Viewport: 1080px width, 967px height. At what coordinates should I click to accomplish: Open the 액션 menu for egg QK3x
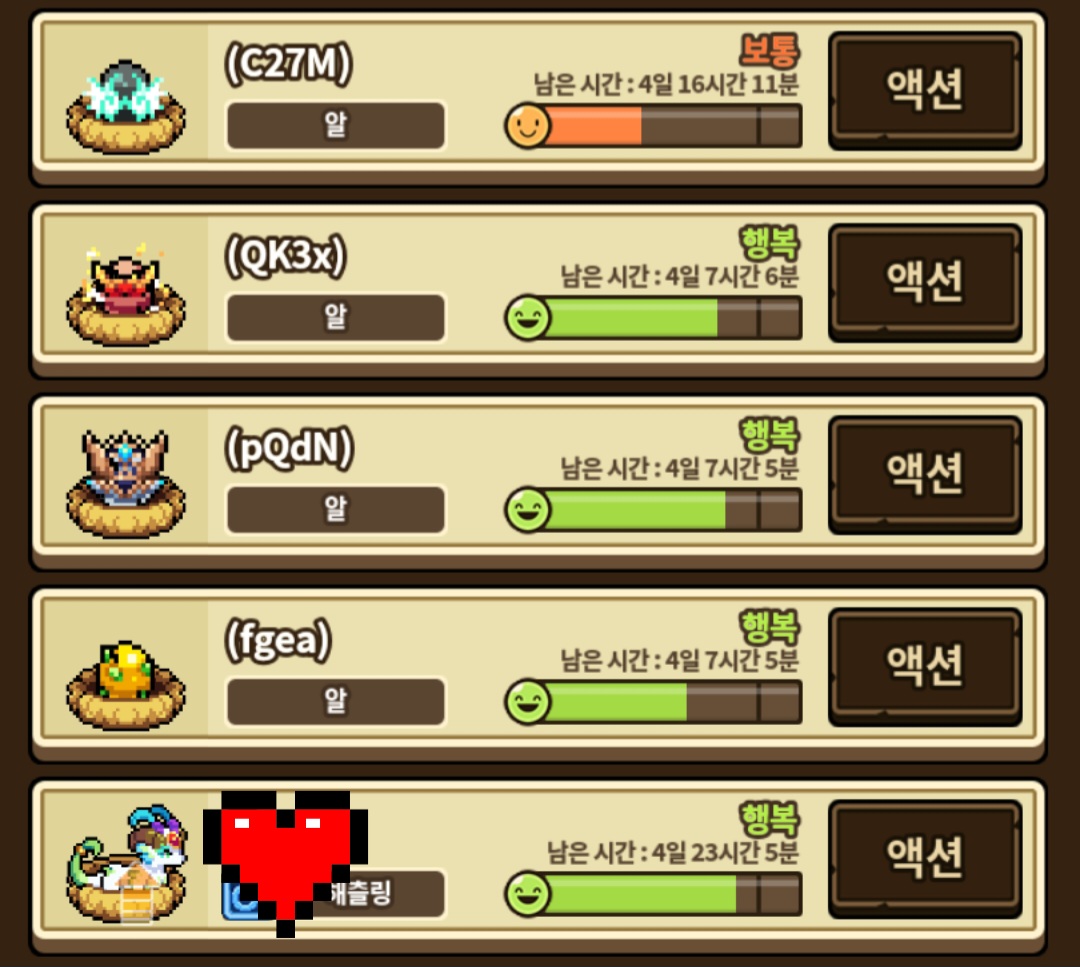pyautogui.click(x=925, y=282)
